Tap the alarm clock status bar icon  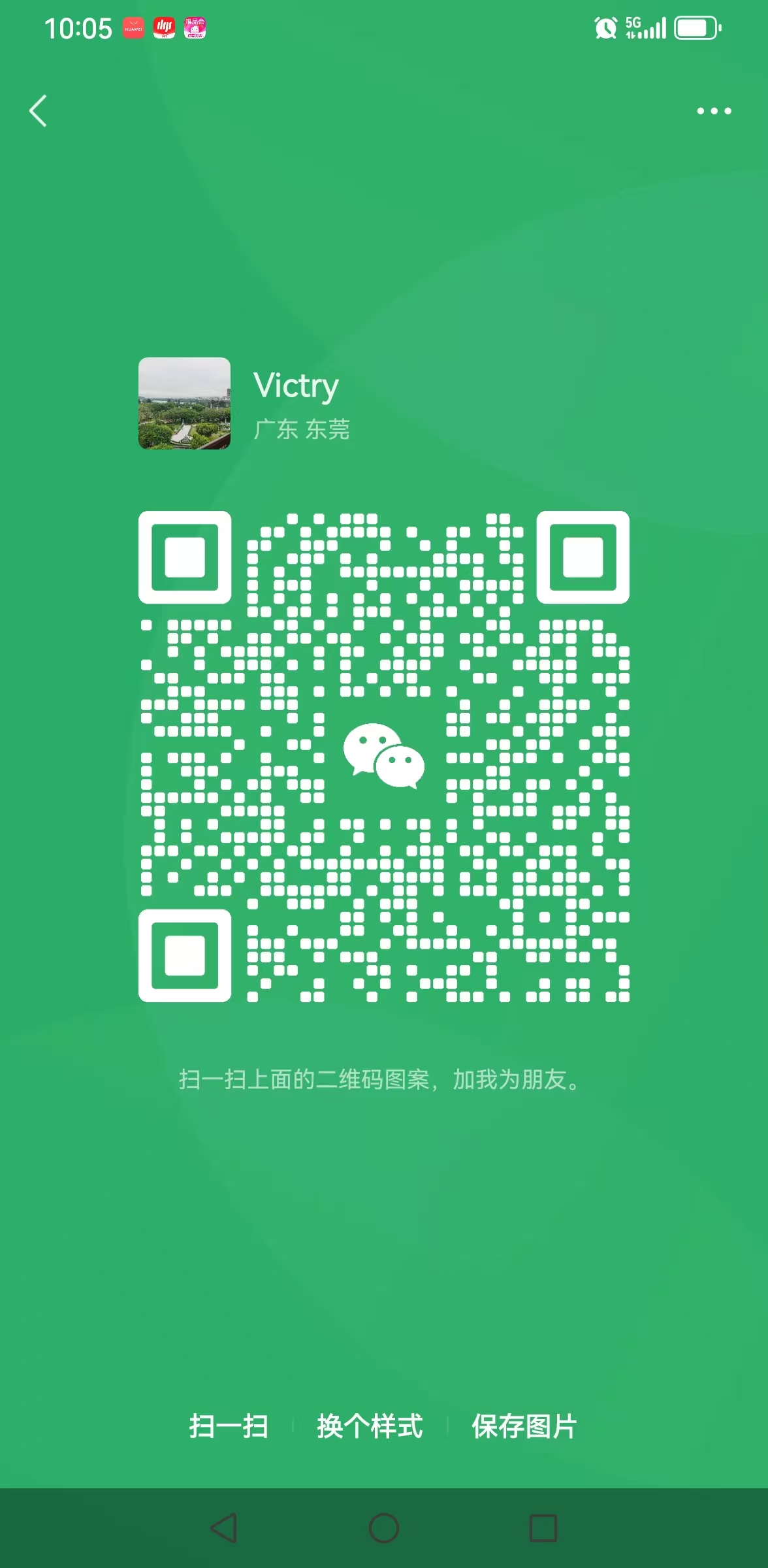pyautogui.click(x=605, y=26)
